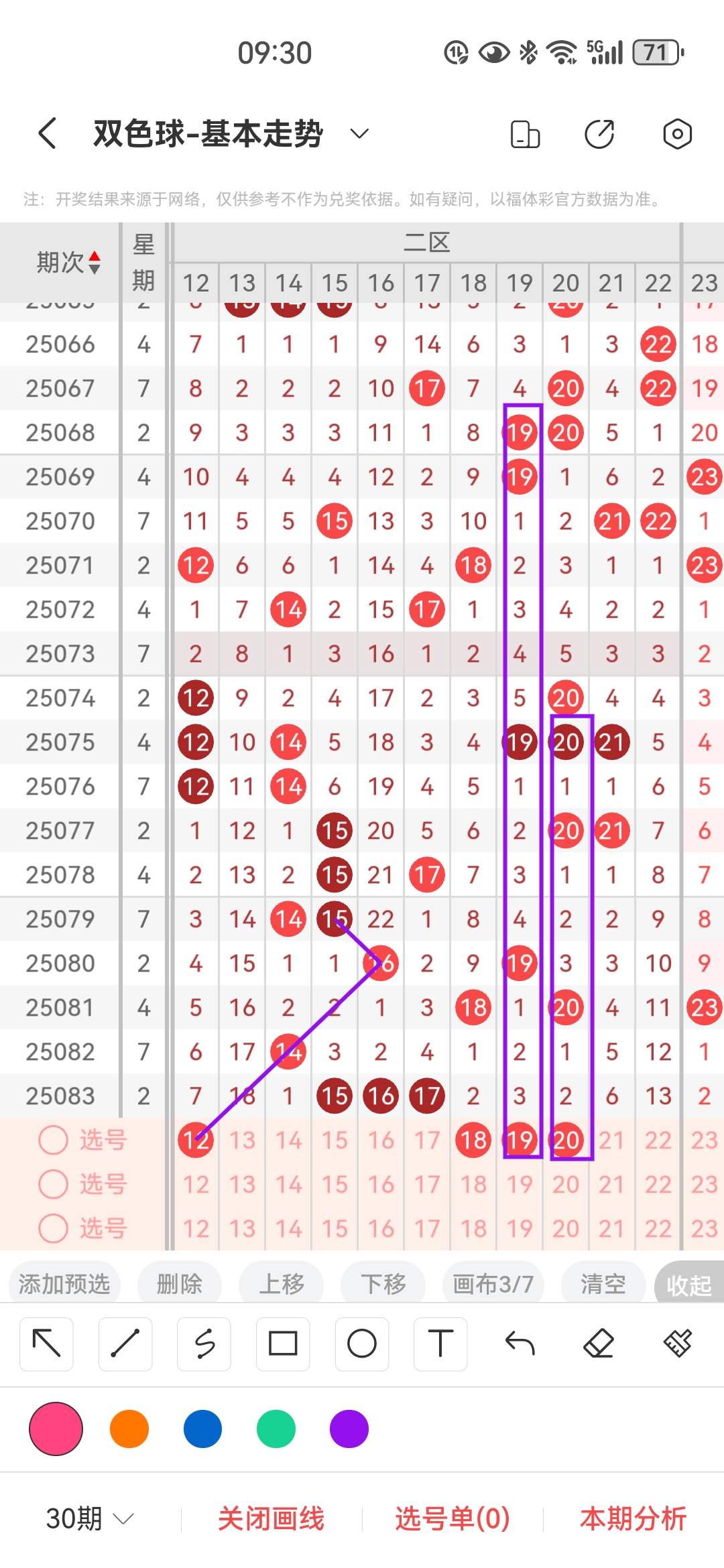Tap 关闭画线 to close drawing
The height and width of the screenshot is (1568, 724).
(x=271, y=1518)
